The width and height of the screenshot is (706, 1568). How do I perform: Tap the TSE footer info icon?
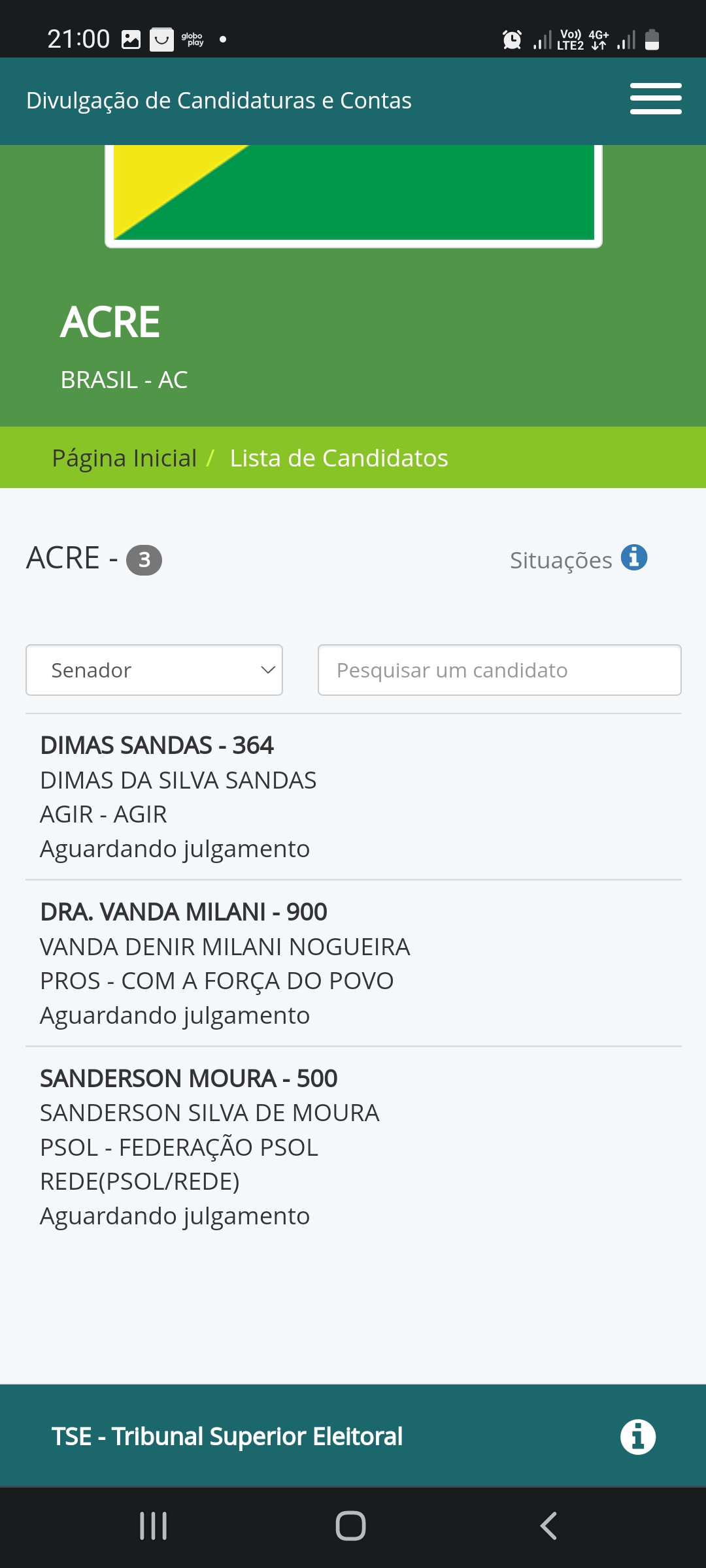pos(638,1437)
